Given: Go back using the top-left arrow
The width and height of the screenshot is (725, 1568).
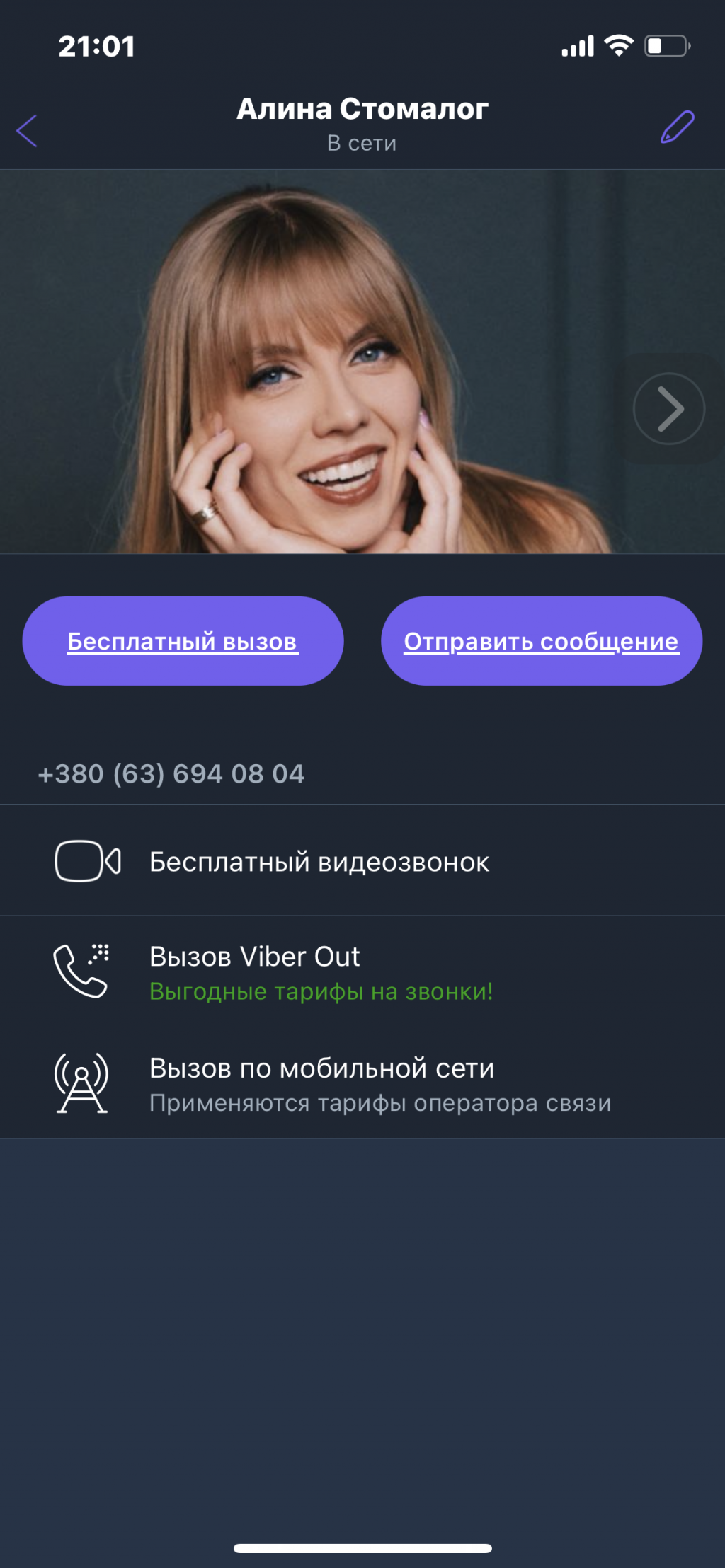Looking at the screenshot, I should pos(27,131).
